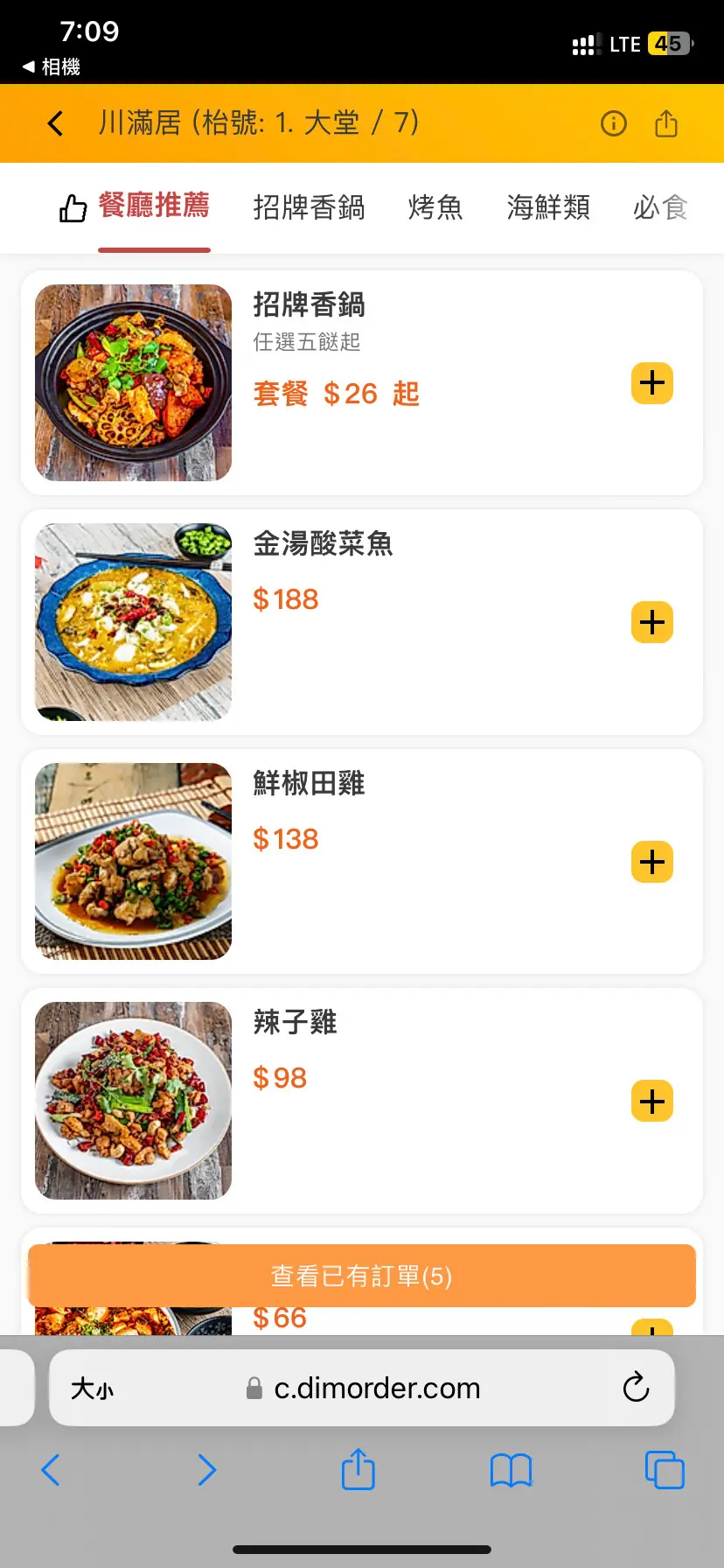View existing orders via 查看已有訂單

[362, 1276]
